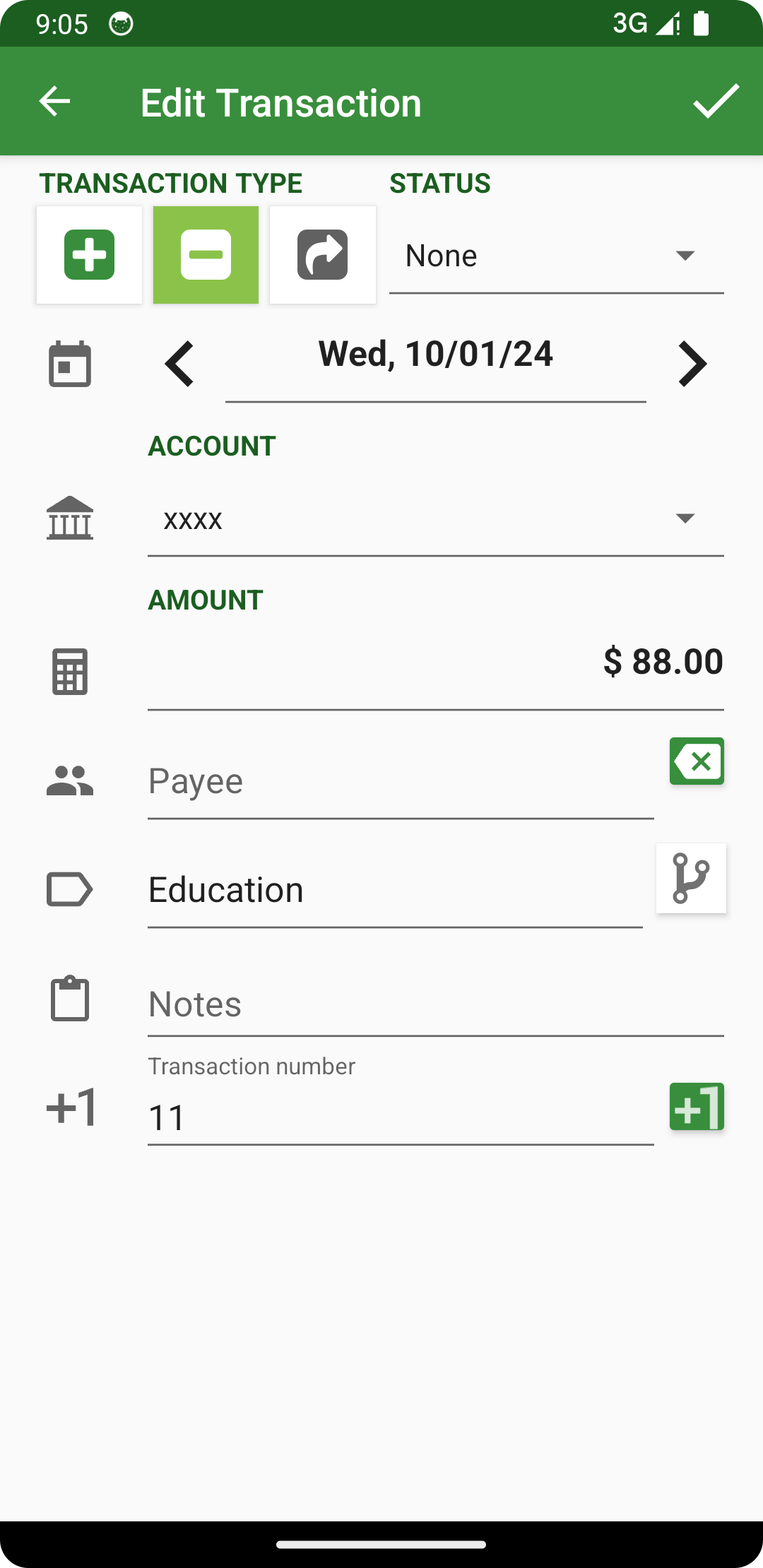Go to previous day arrow
The width and height of the screenshot is (763, 1568).
pos(179,364)
